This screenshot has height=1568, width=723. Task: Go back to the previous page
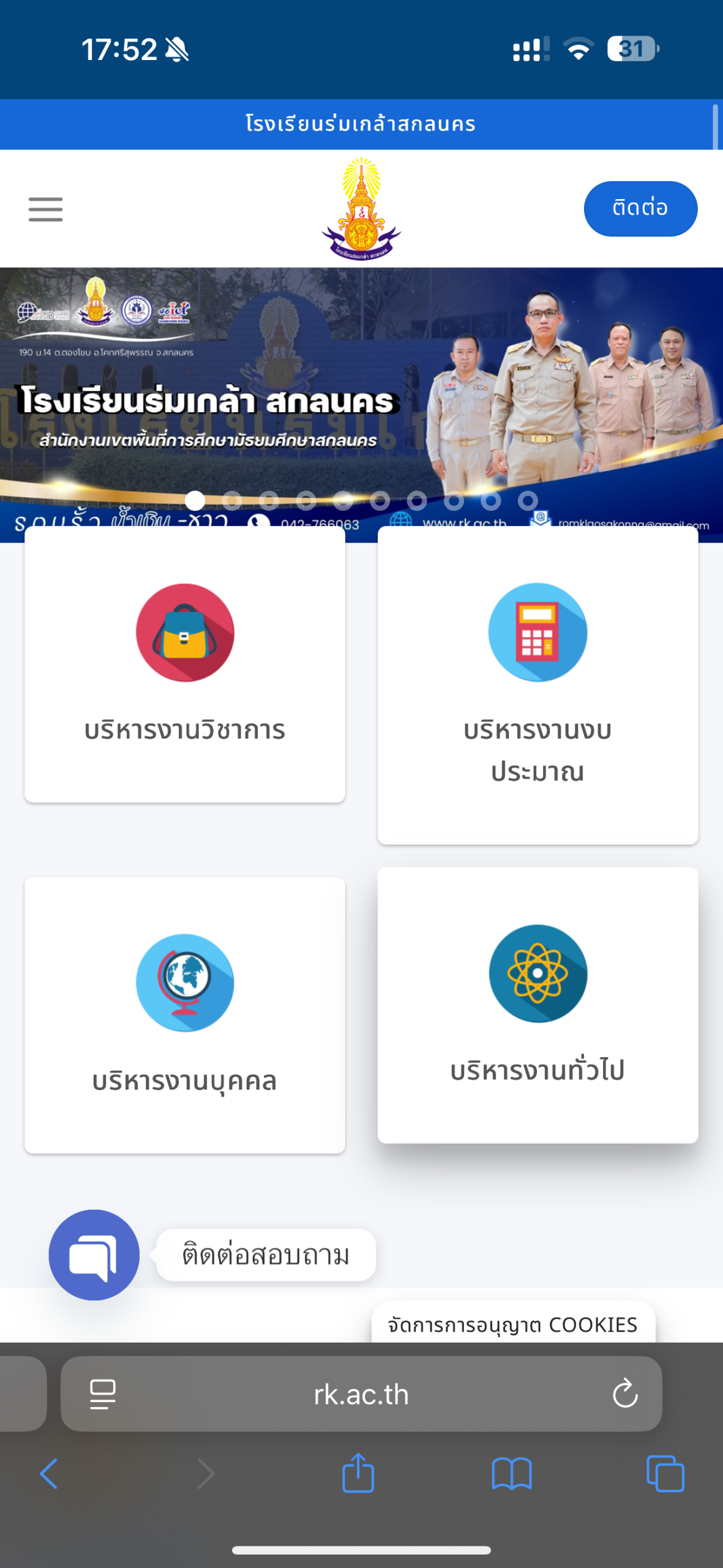pos(49,1473)
